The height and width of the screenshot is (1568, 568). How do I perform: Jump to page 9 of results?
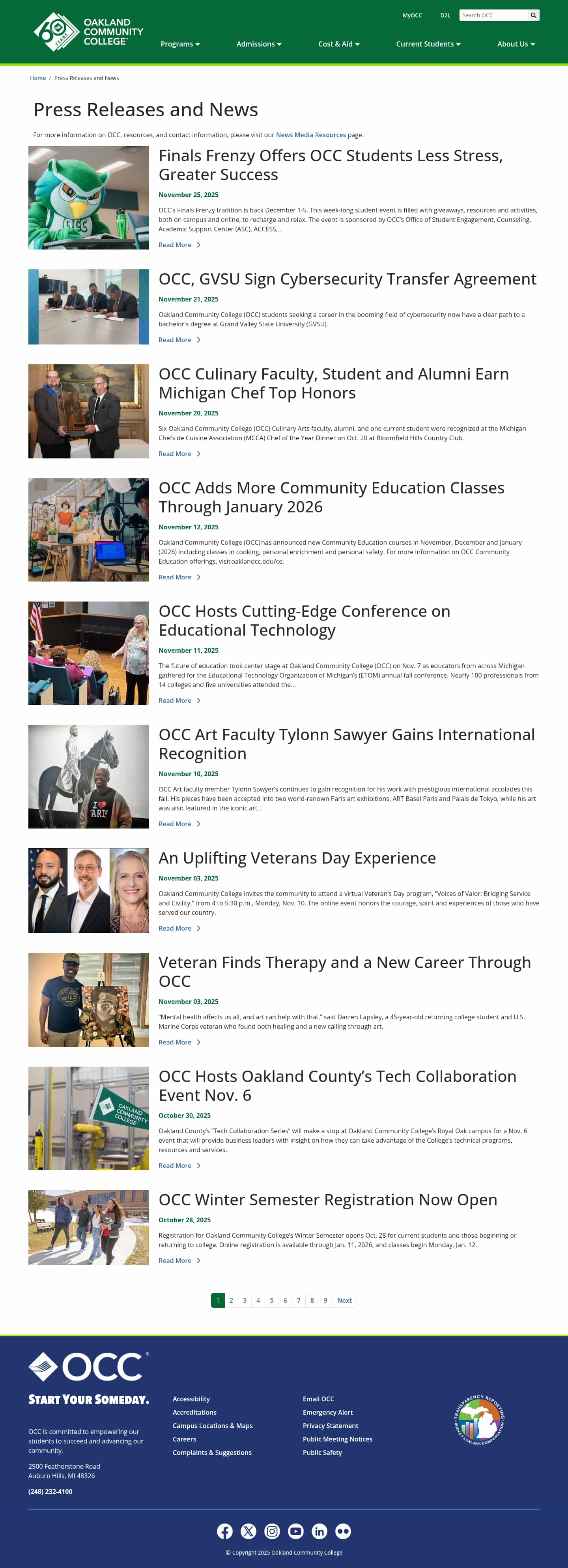325,1300
